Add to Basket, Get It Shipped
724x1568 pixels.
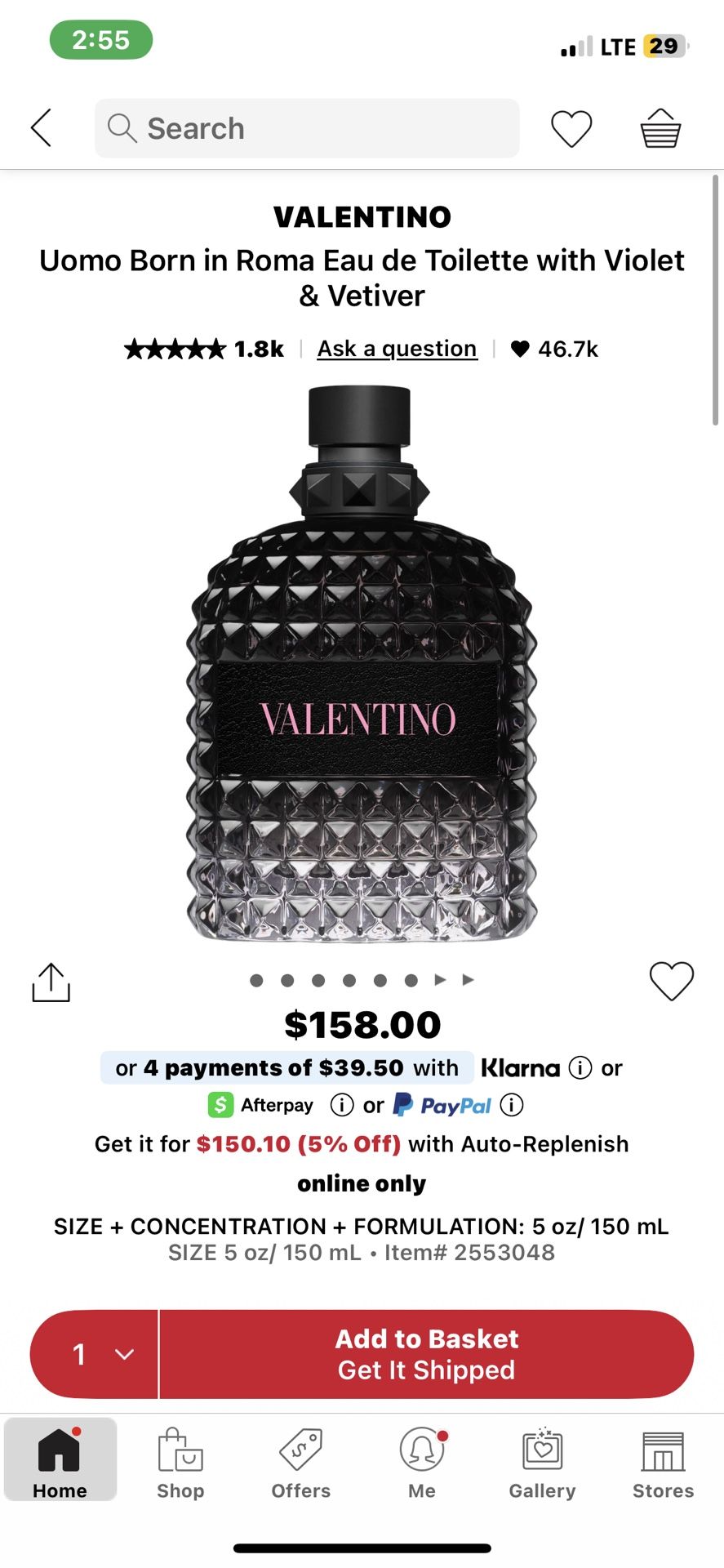tap(426, 1354)
